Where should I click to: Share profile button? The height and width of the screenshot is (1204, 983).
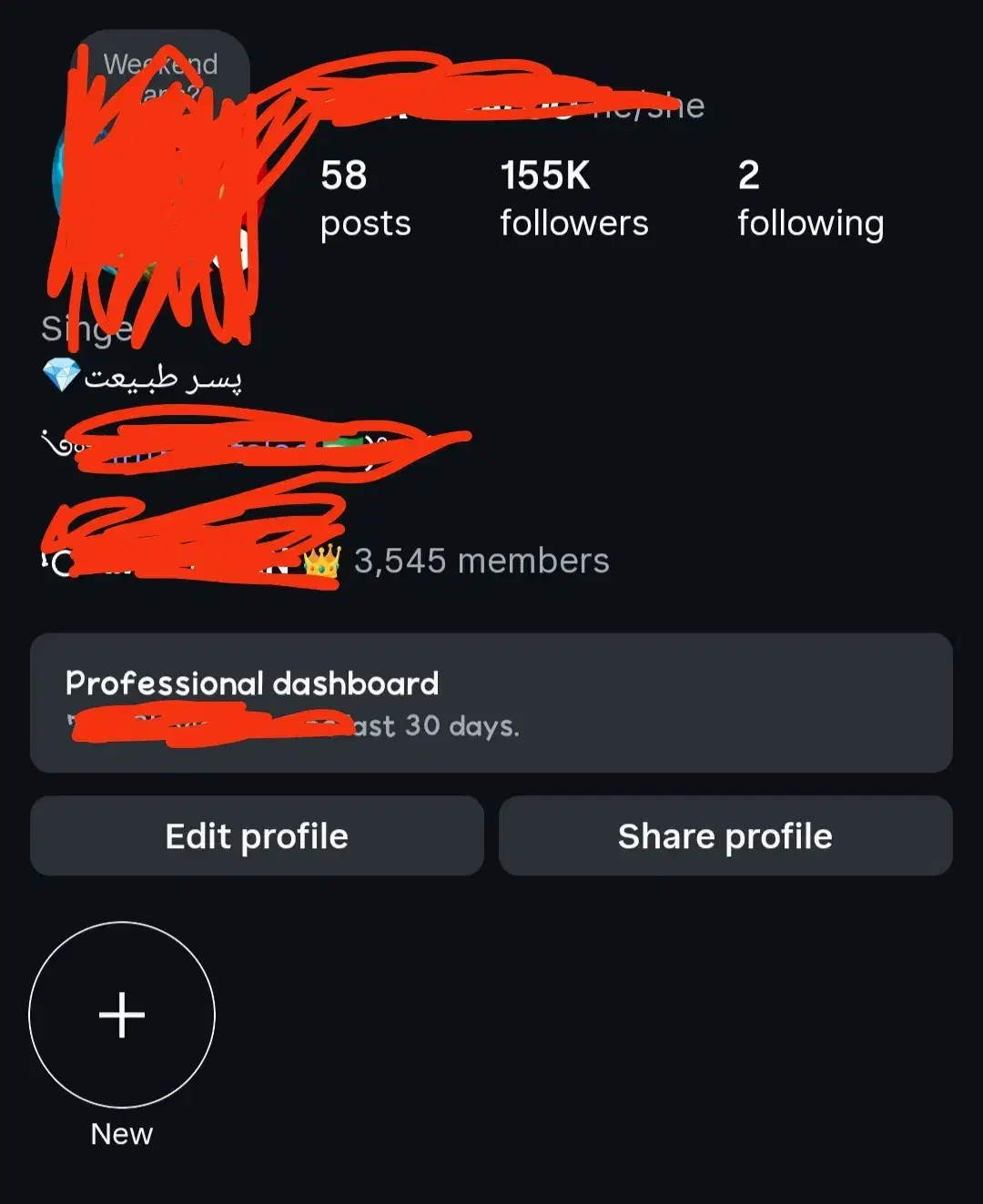tap(725, 835)
